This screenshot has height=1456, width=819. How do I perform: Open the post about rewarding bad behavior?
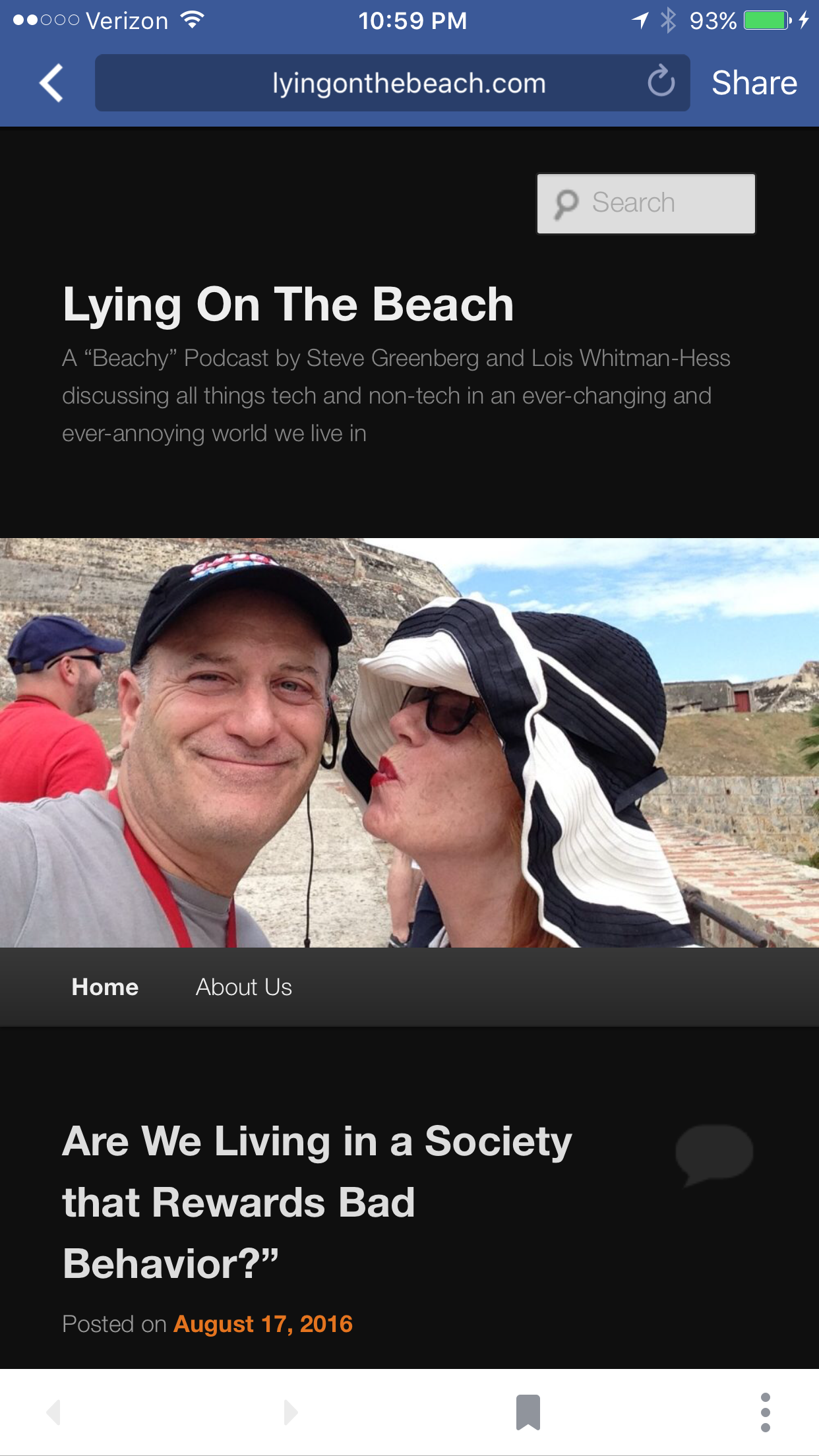(317, 1201)
